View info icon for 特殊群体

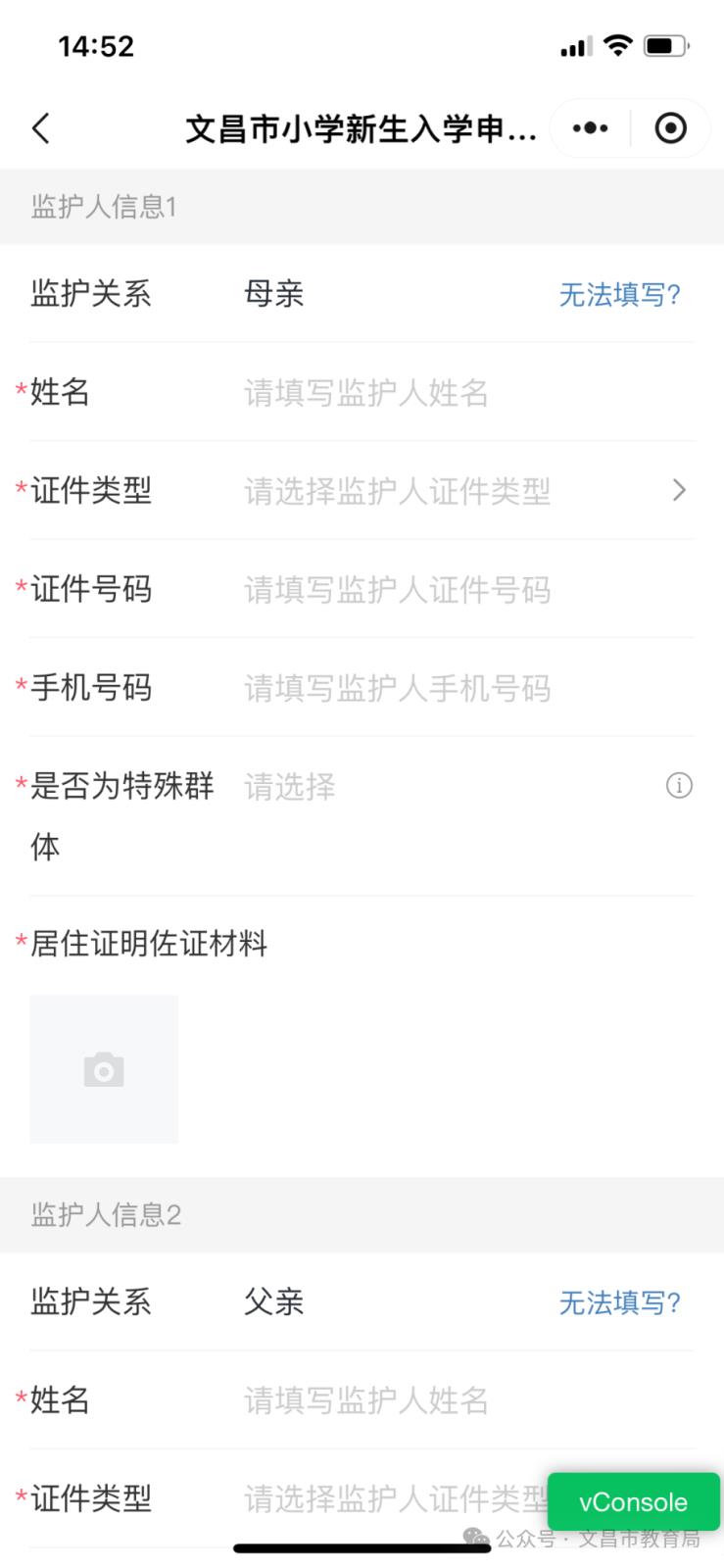pyautogui.click(x=679, y=785)
